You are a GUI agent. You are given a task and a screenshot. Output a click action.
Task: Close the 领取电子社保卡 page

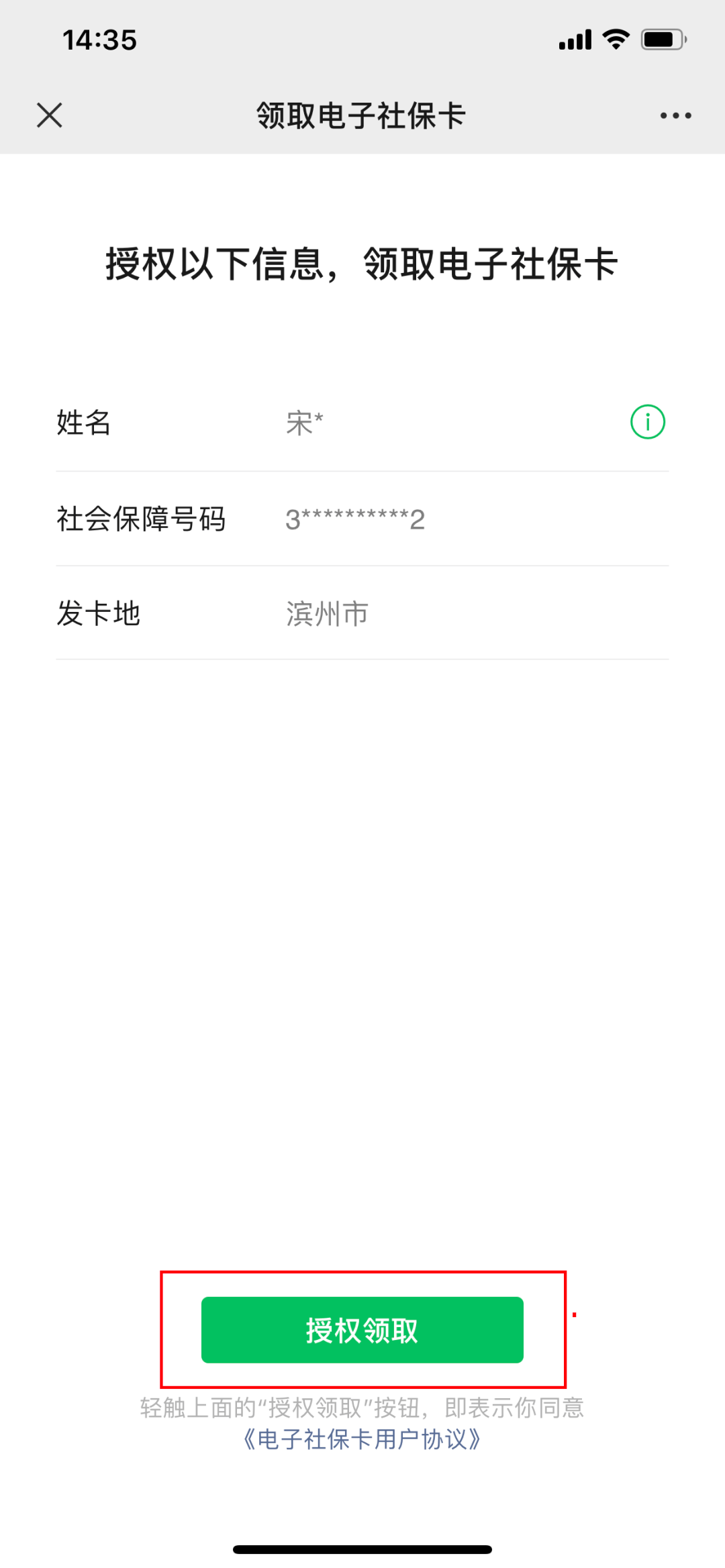(50, 115)
